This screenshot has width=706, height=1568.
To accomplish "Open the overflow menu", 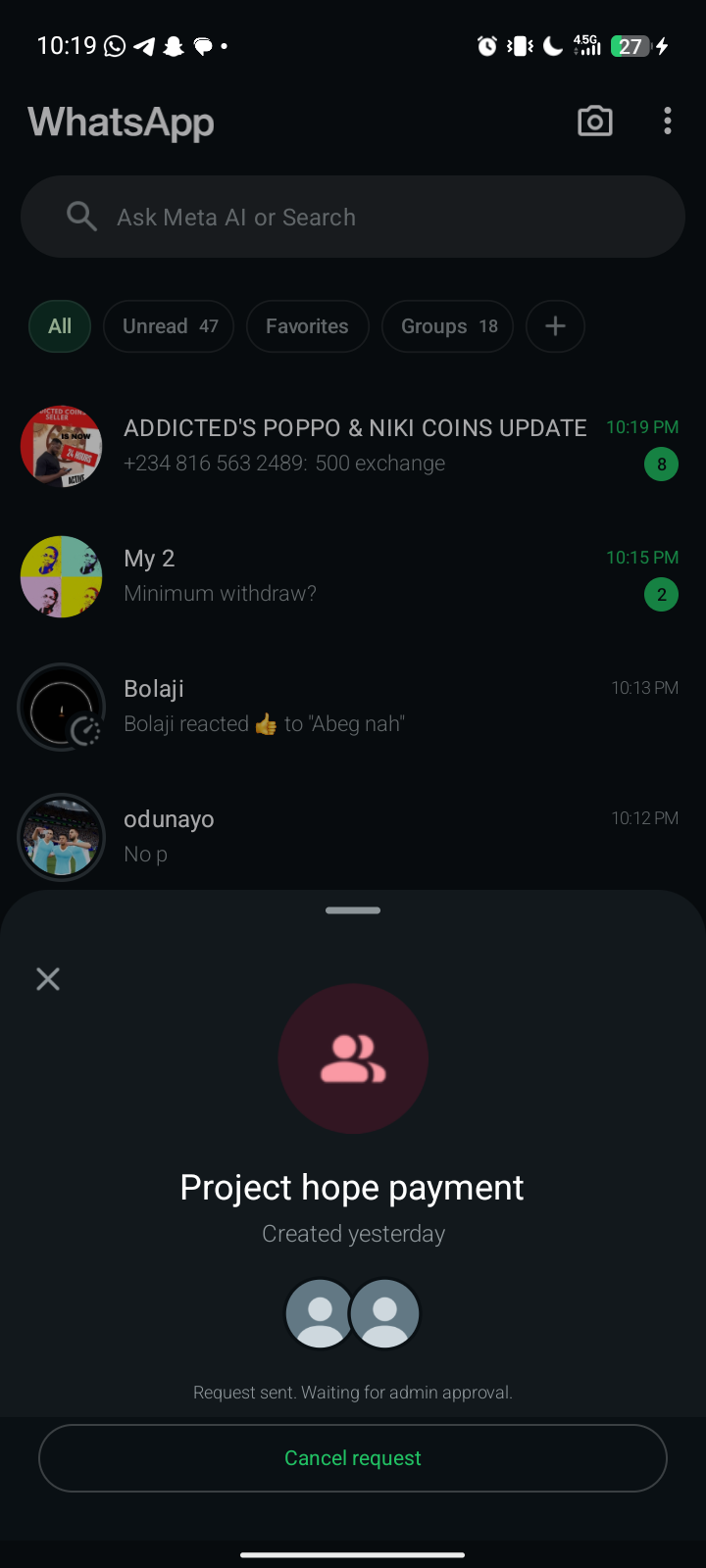I will (x=668, y=122).
